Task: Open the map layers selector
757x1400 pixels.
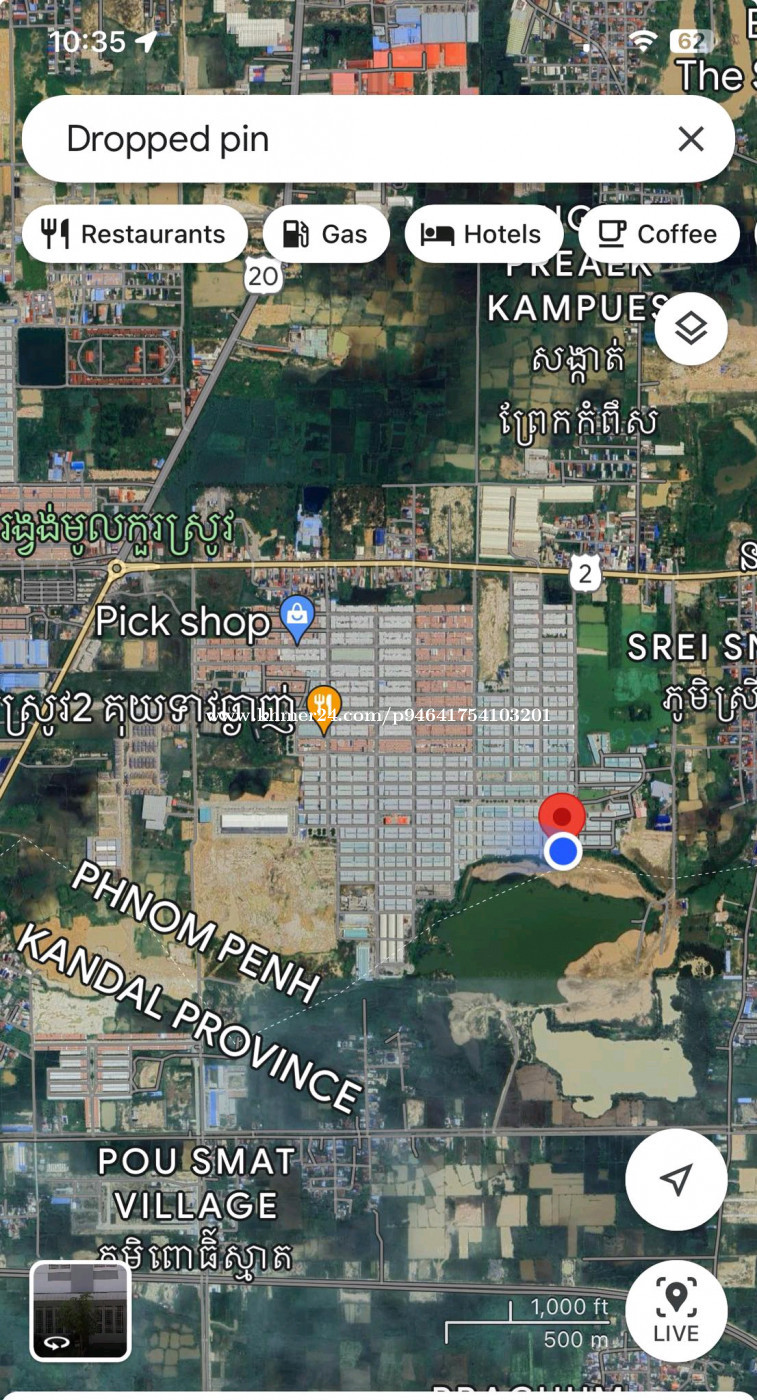Action: [x=691, y=328]
